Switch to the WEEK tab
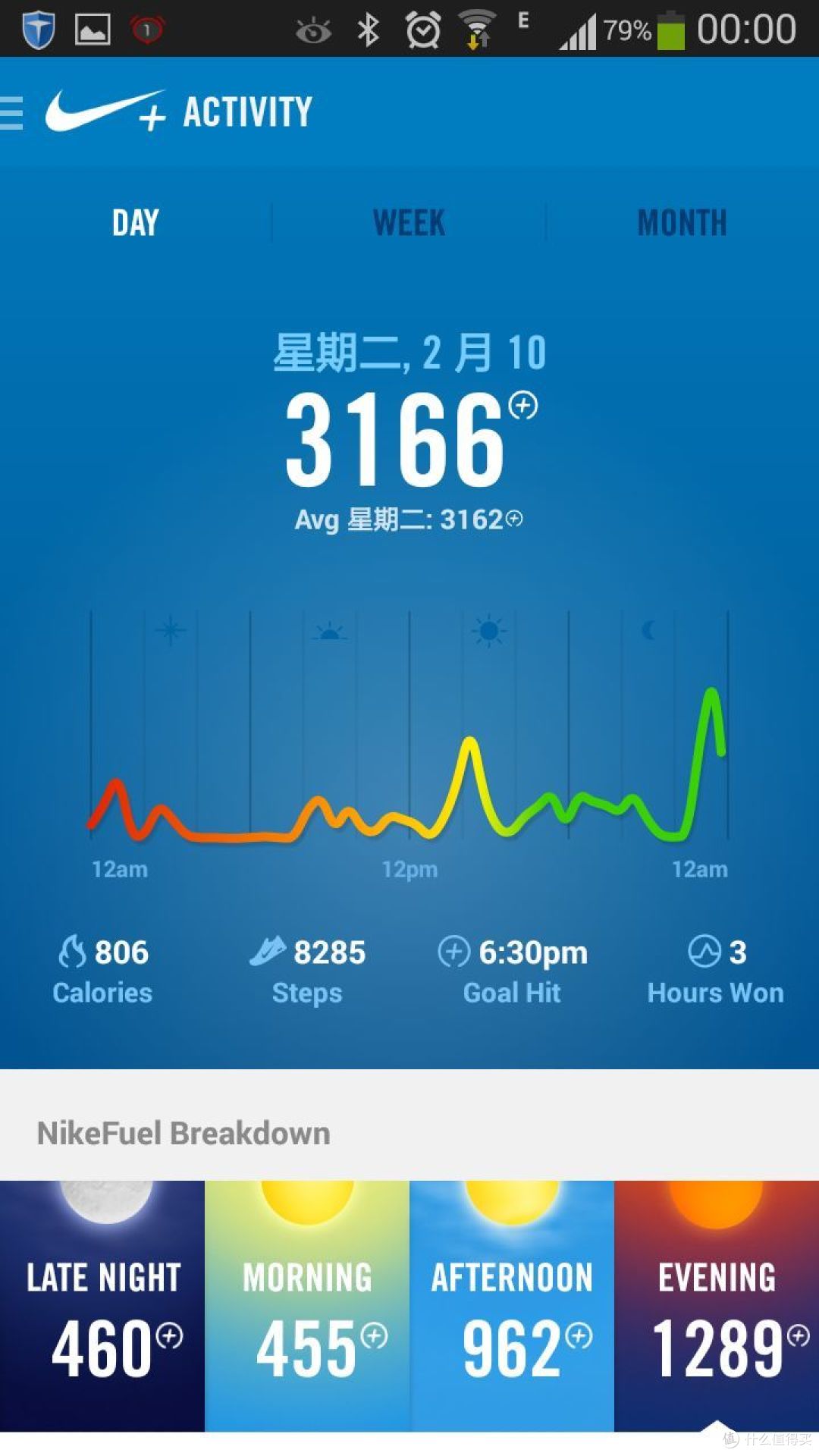The height and width of the screenshot is (1456, 819). tap(409, 223)
